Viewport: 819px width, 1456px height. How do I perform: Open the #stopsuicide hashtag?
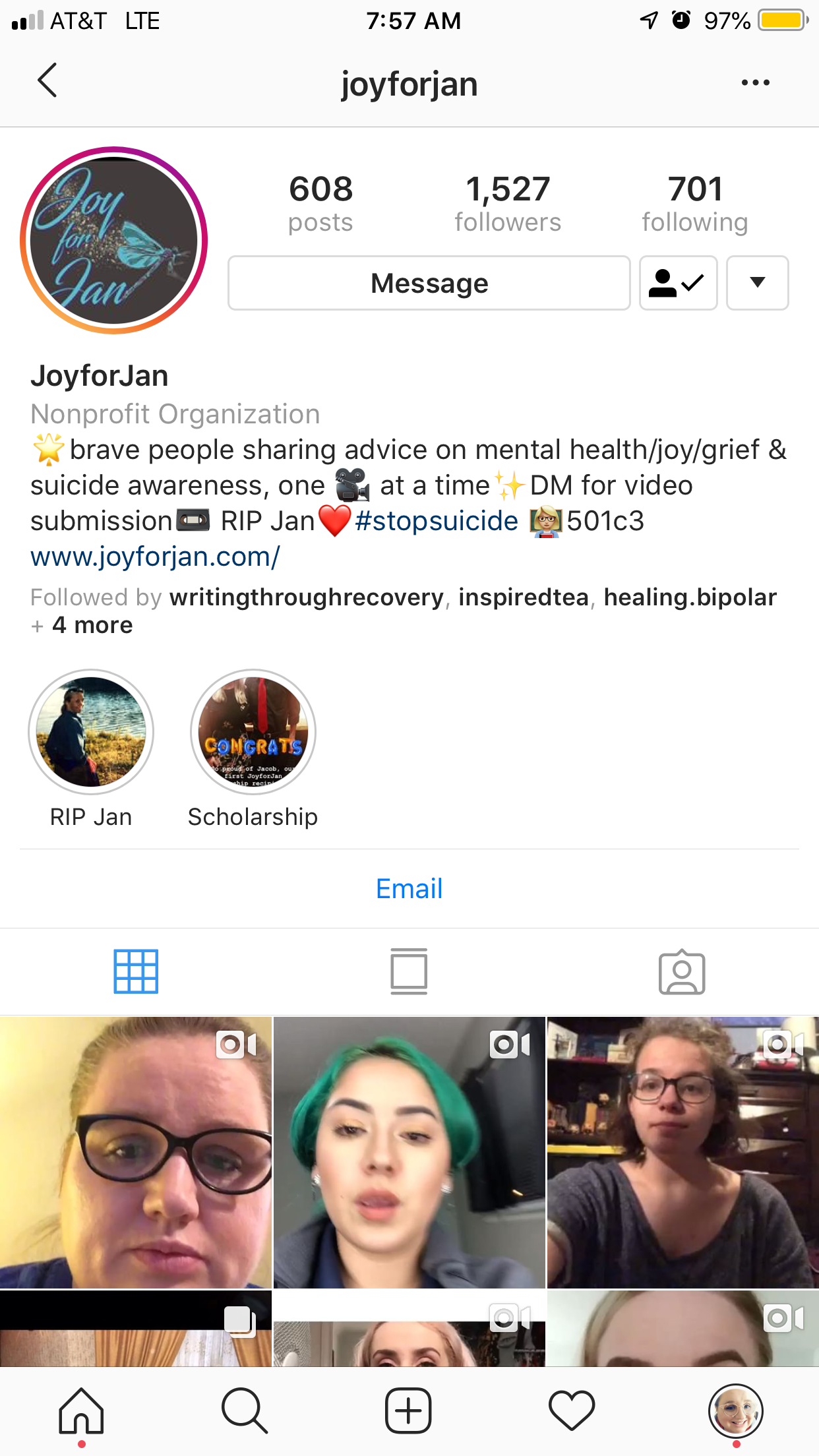click(437, 521)
